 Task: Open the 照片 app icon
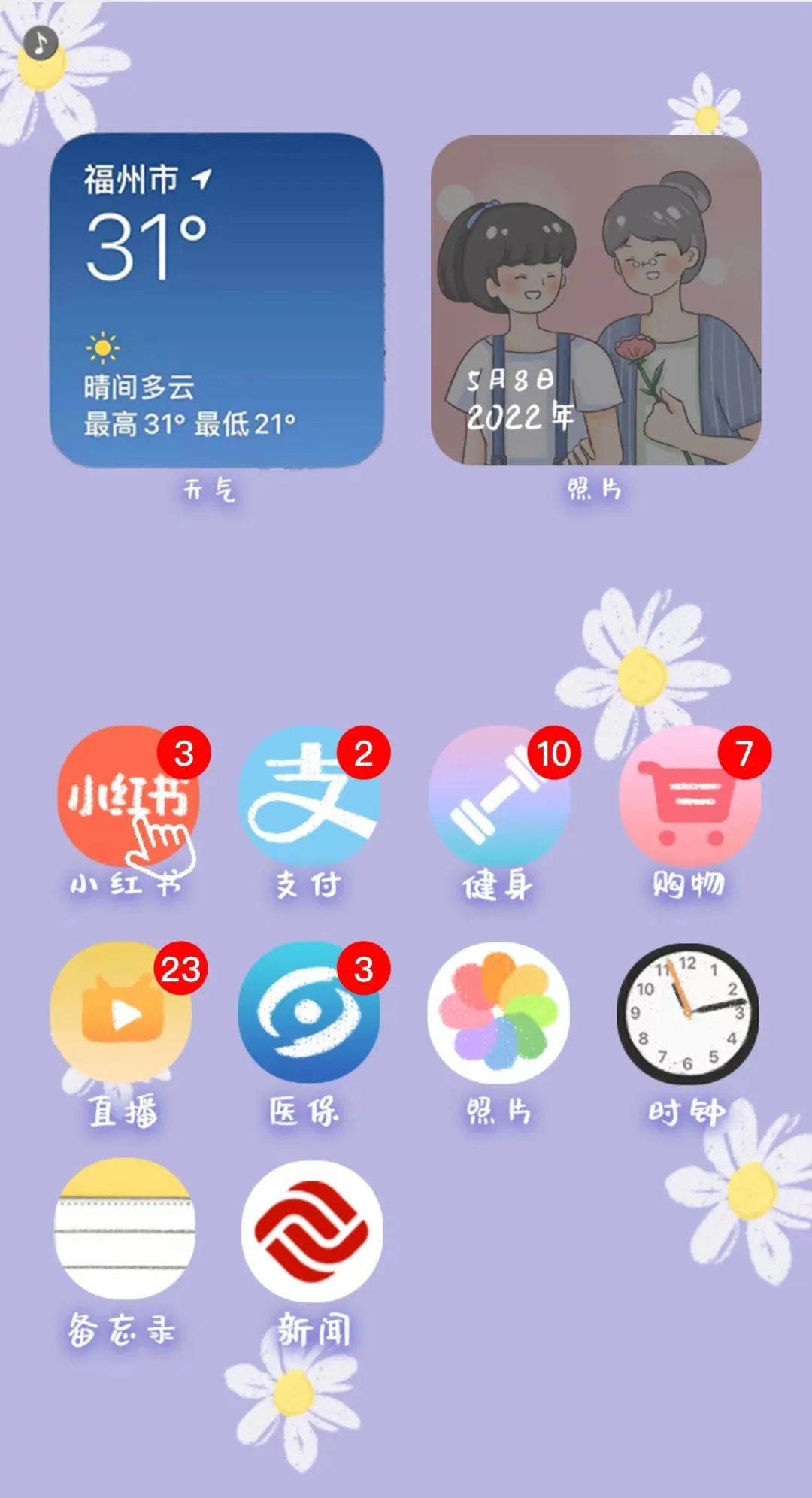(499, 1011)
